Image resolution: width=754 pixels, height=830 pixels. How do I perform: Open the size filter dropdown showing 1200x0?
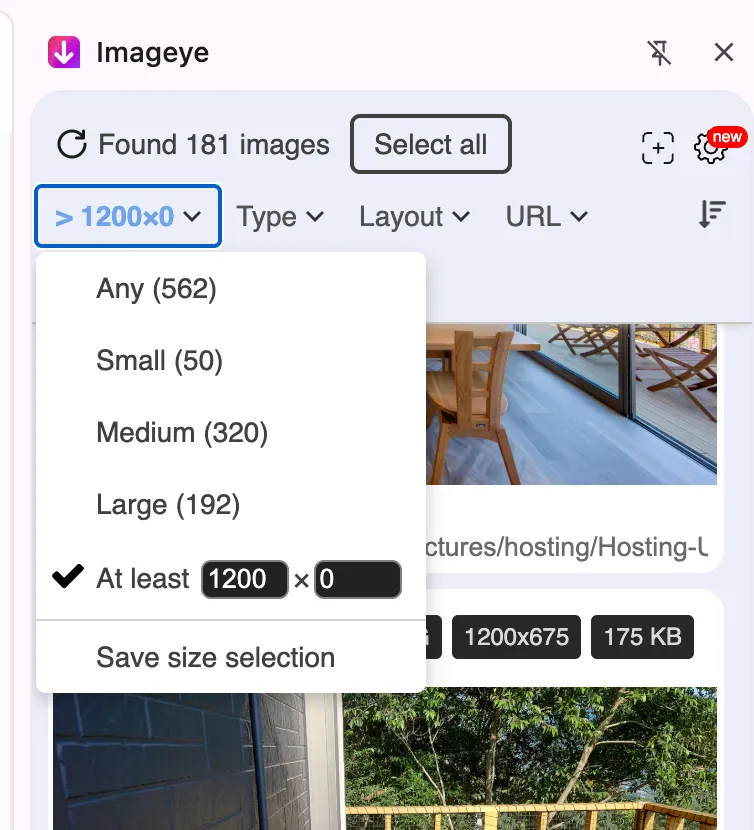pyautogui.click(x=127, y=216)
